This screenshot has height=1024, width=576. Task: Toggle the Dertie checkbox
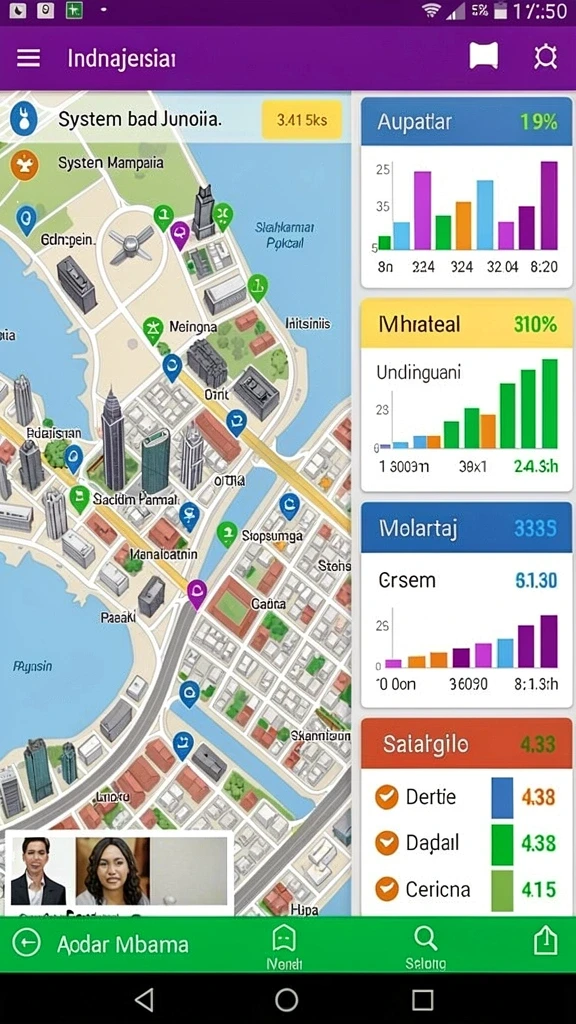[x=386, y=797]
